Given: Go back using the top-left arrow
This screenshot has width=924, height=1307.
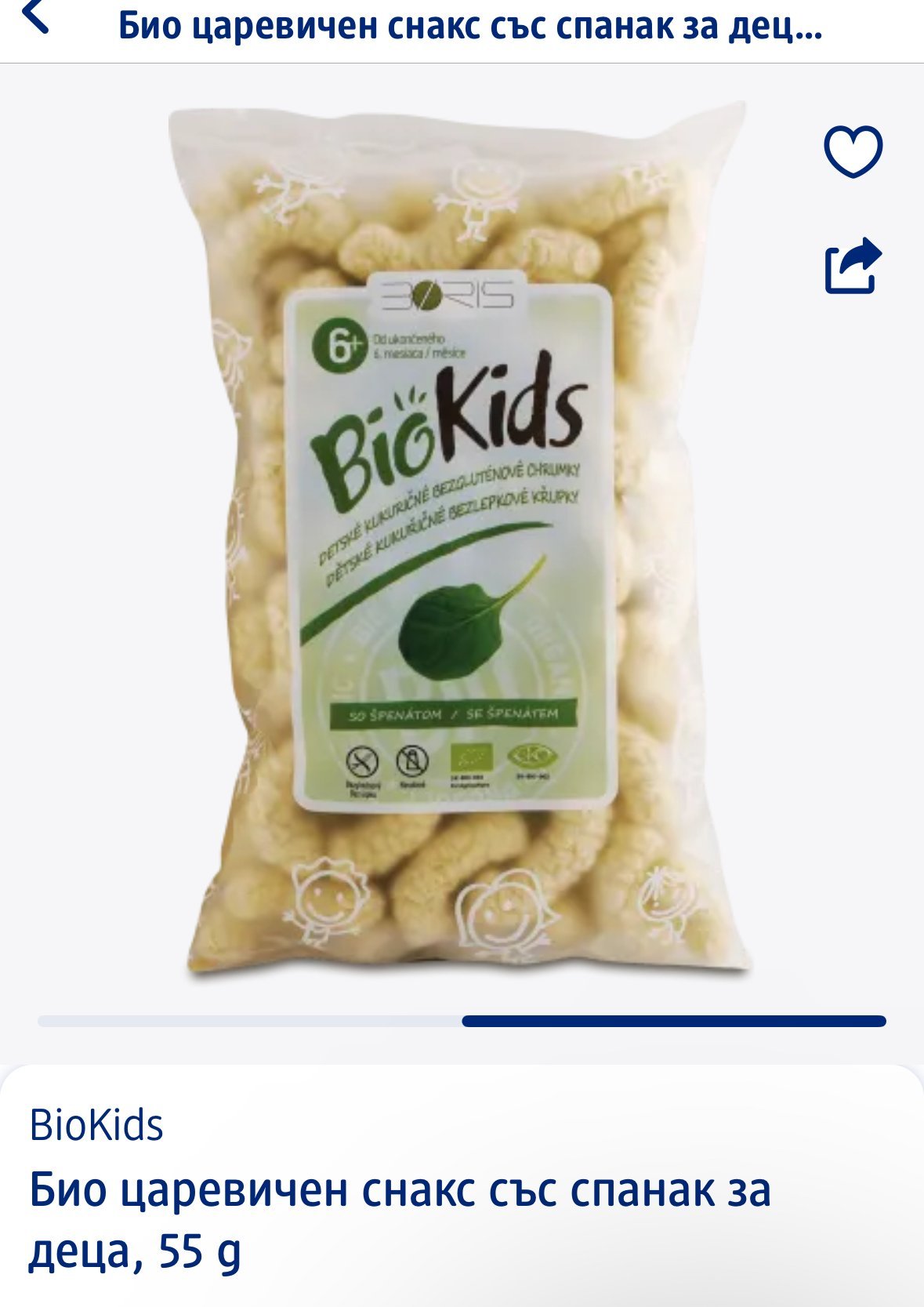Looking at the screenshot, I should (35, 17).
